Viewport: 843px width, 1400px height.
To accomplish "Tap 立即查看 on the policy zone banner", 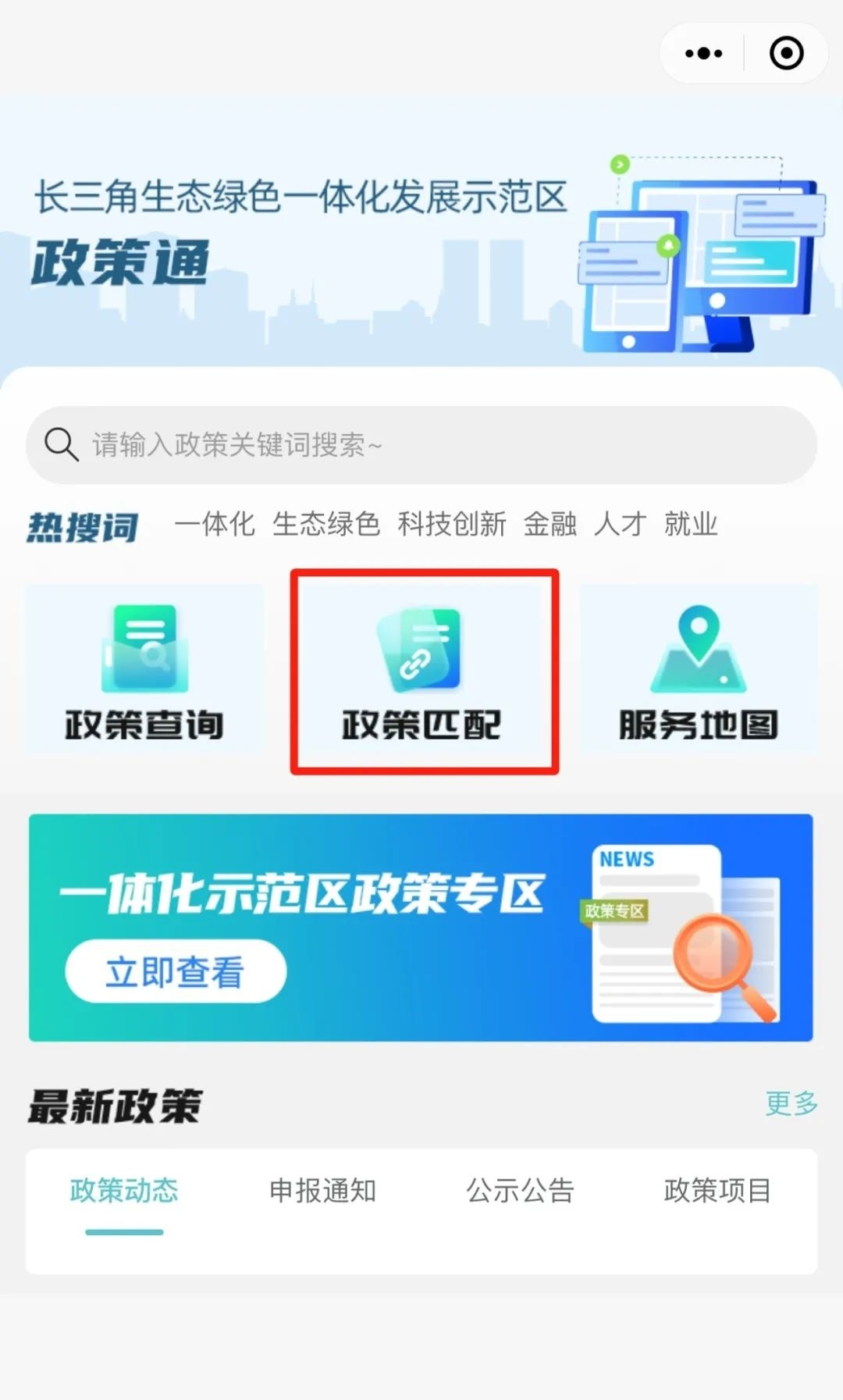I will (176, 972).
